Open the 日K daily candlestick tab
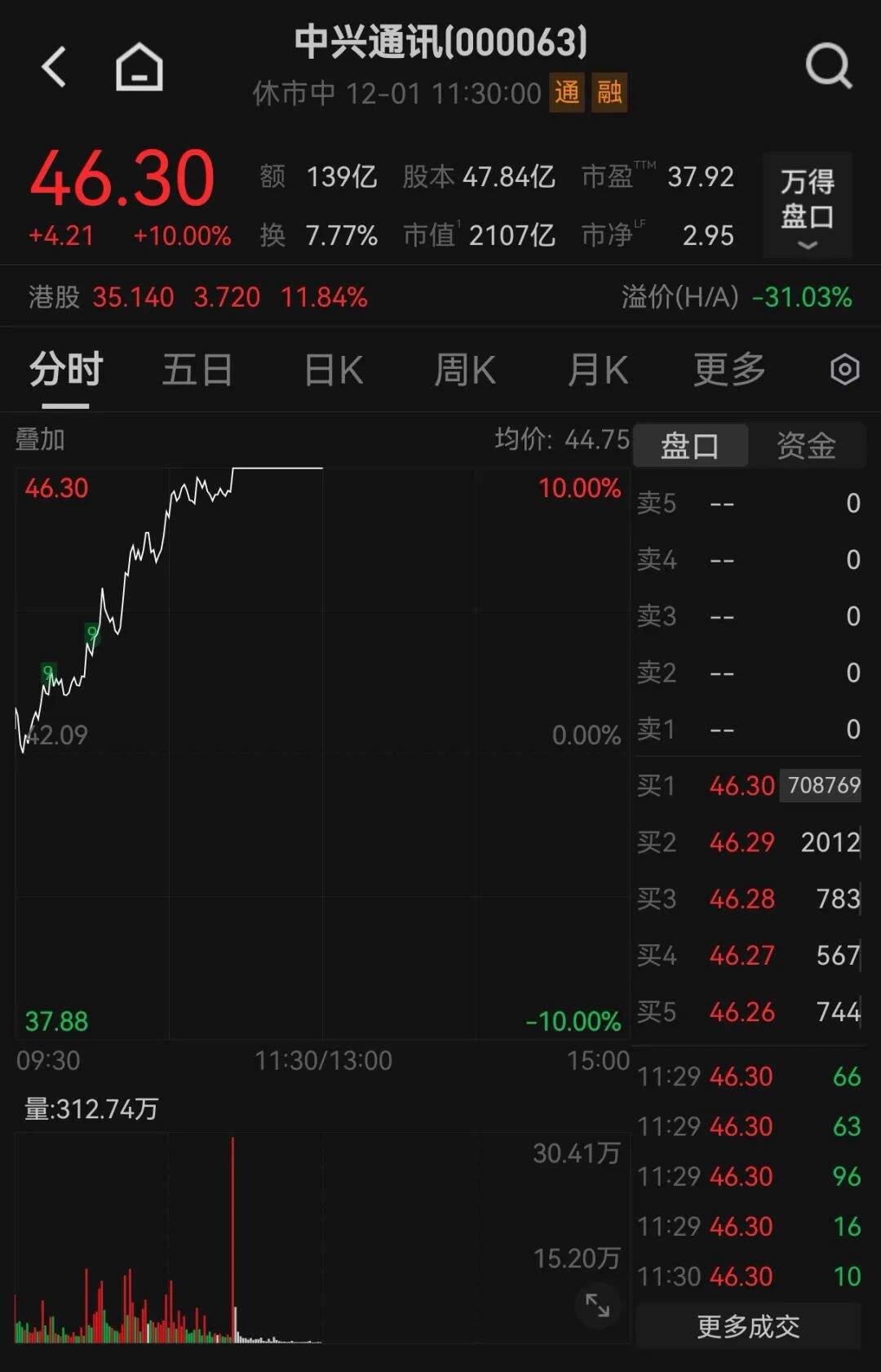The height and width of the screenshot is (1372, 881). 334,370
